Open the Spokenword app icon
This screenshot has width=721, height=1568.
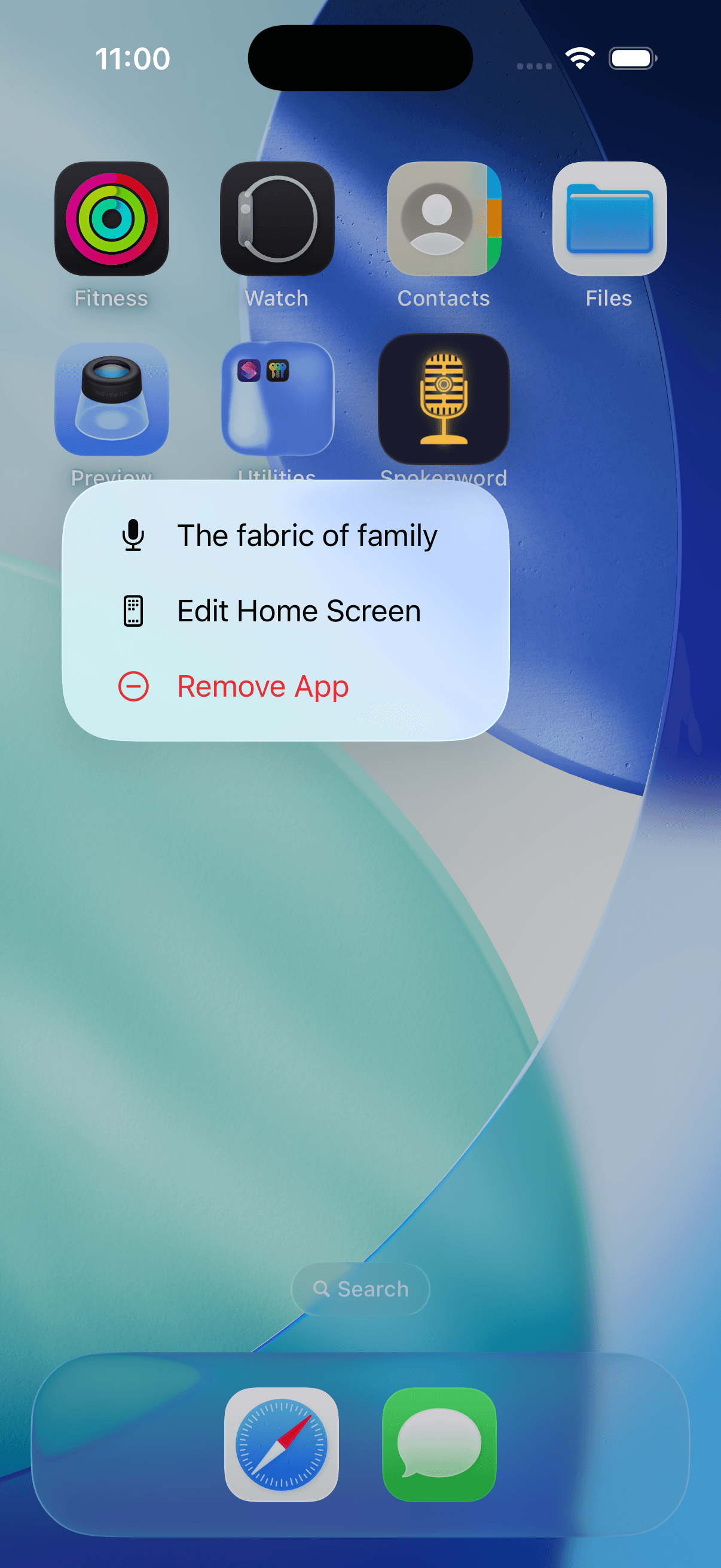point(444,399)
